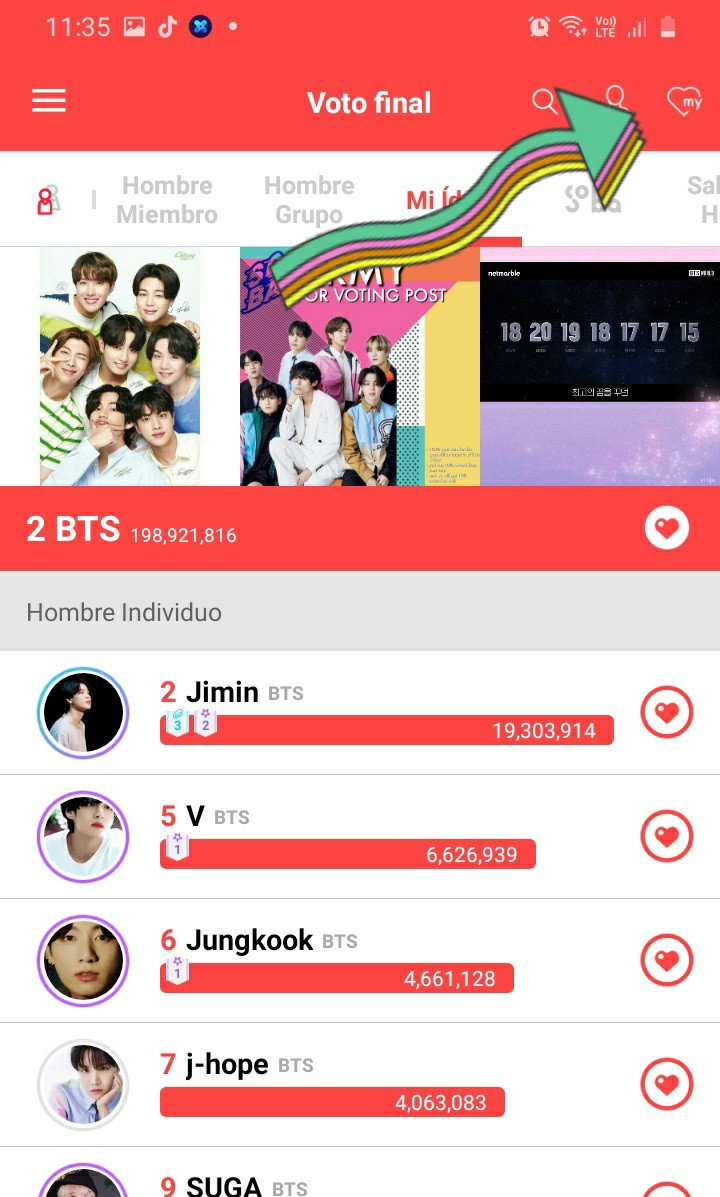Vote for BTS with the white heart button
Image resolution: width=720 pixels, height=1197 pixels.
tap(666, 528)
